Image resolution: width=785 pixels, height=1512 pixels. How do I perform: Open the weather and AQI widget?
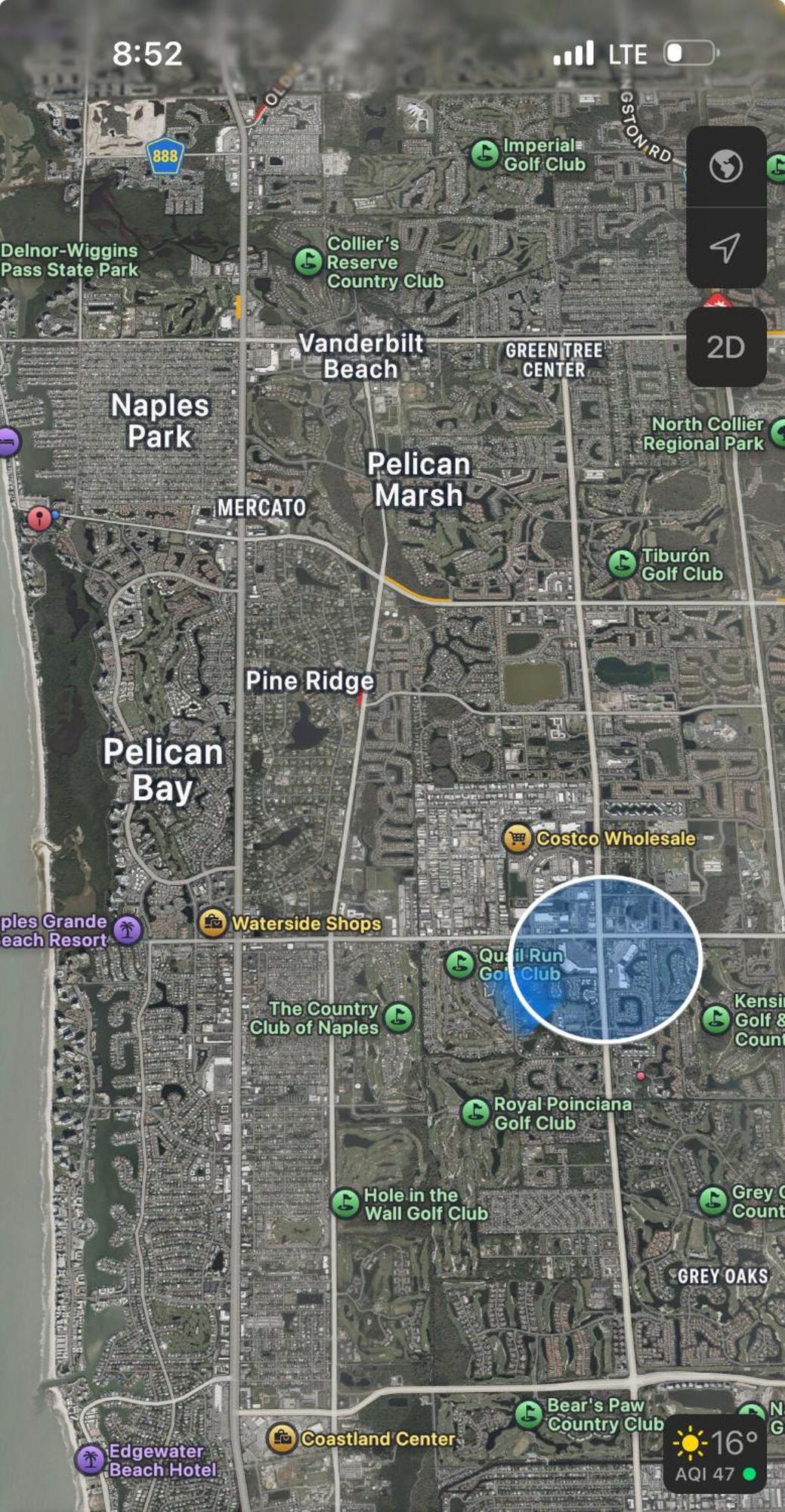[x=715, y=1453]
